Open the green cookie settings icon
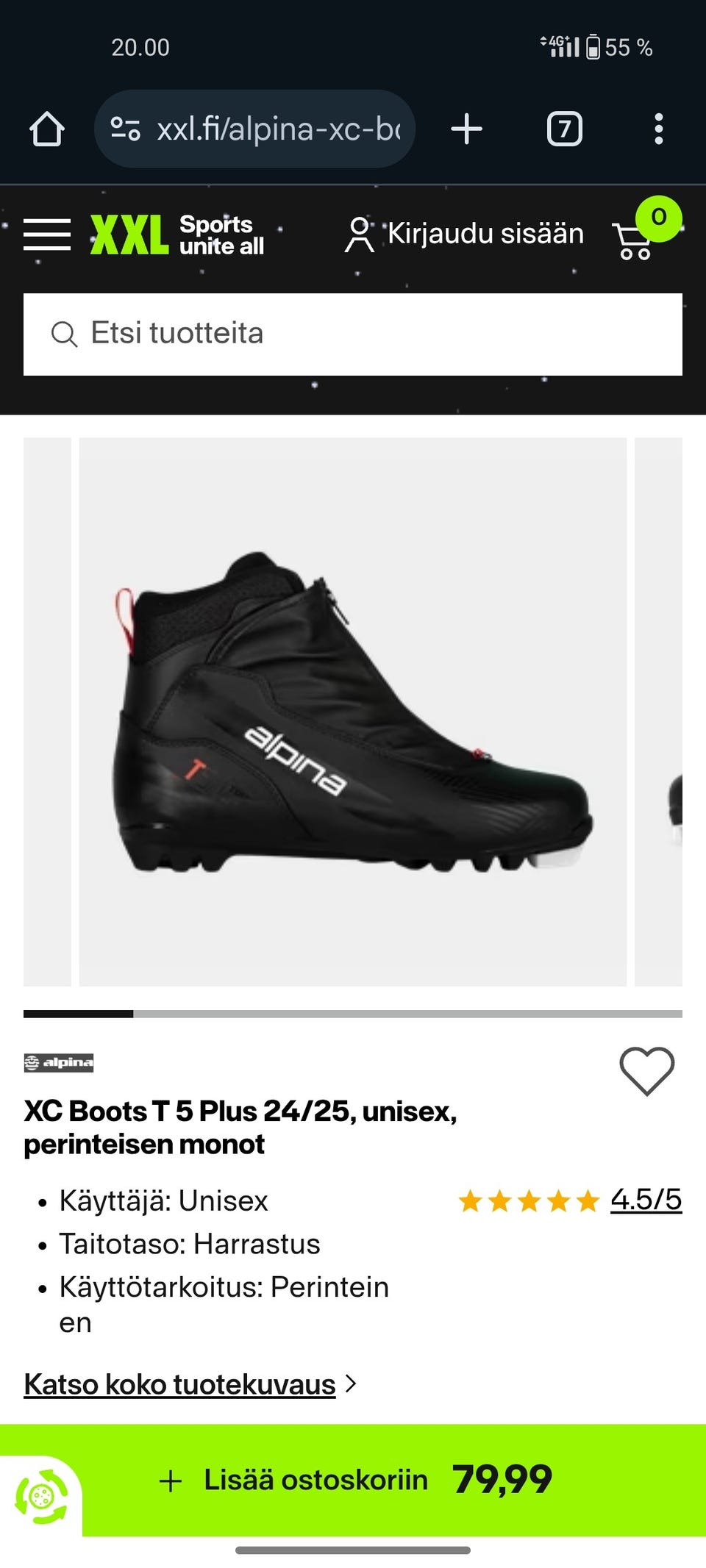The image size is (706, 1568). (x=41, y=1496)
